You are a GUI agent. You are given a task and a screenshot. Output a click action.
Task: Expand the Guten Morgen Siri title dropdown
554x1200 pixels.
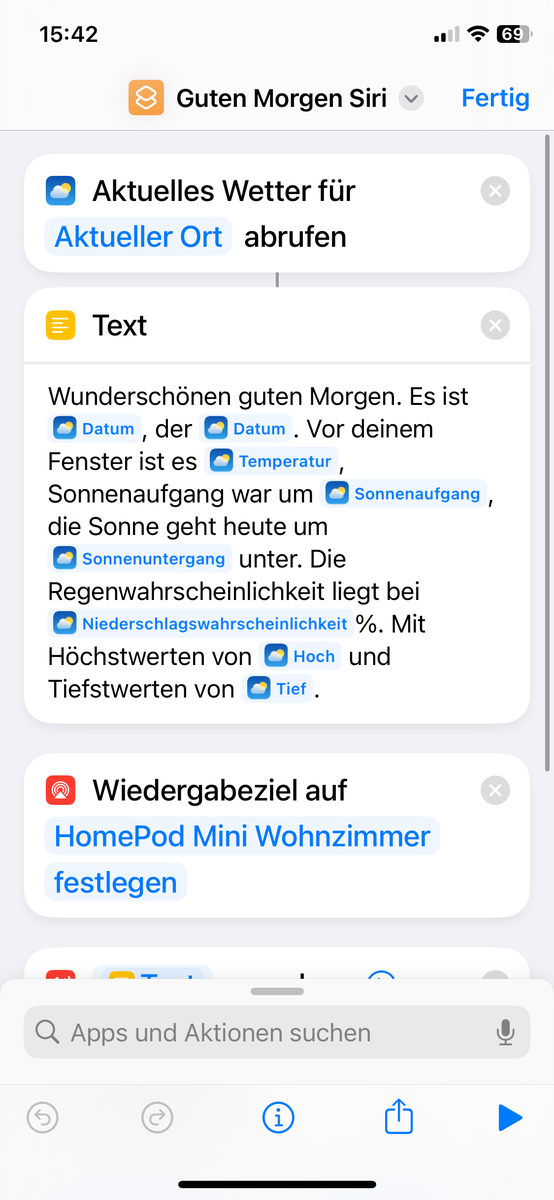[x=411, y=99]
